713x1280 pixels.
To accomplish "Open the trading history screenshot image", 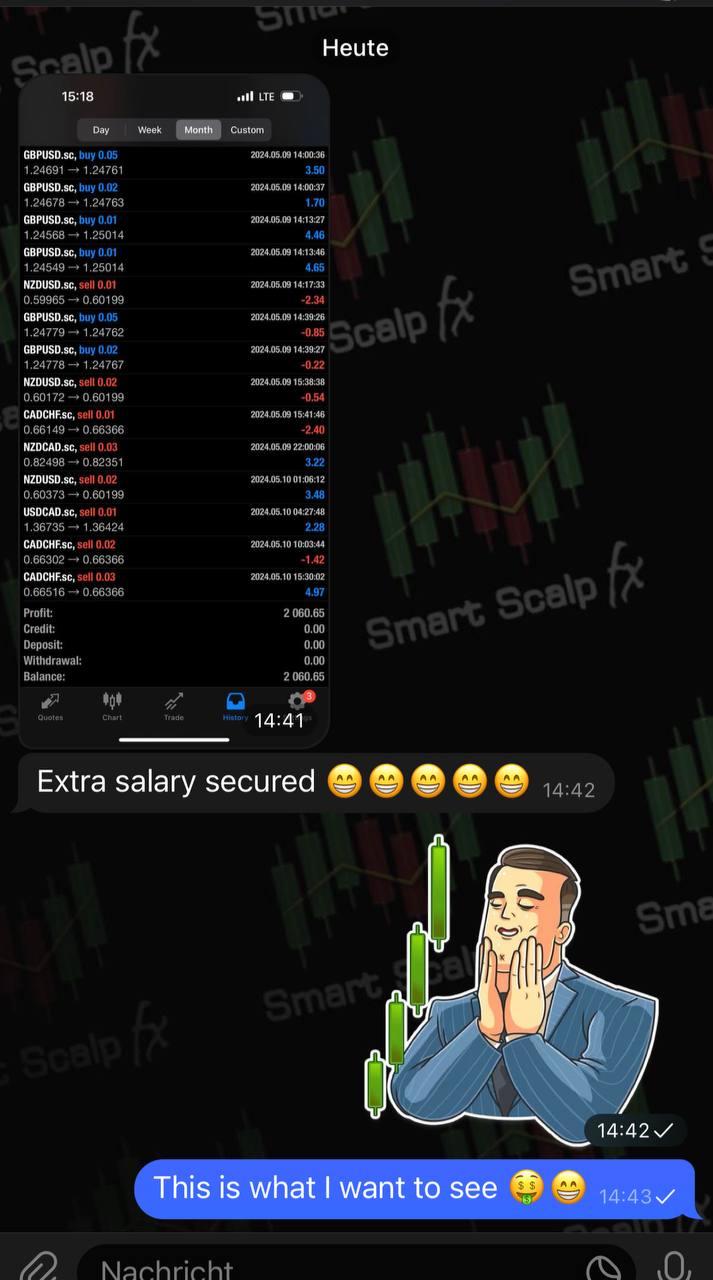I will coord(174,410).
